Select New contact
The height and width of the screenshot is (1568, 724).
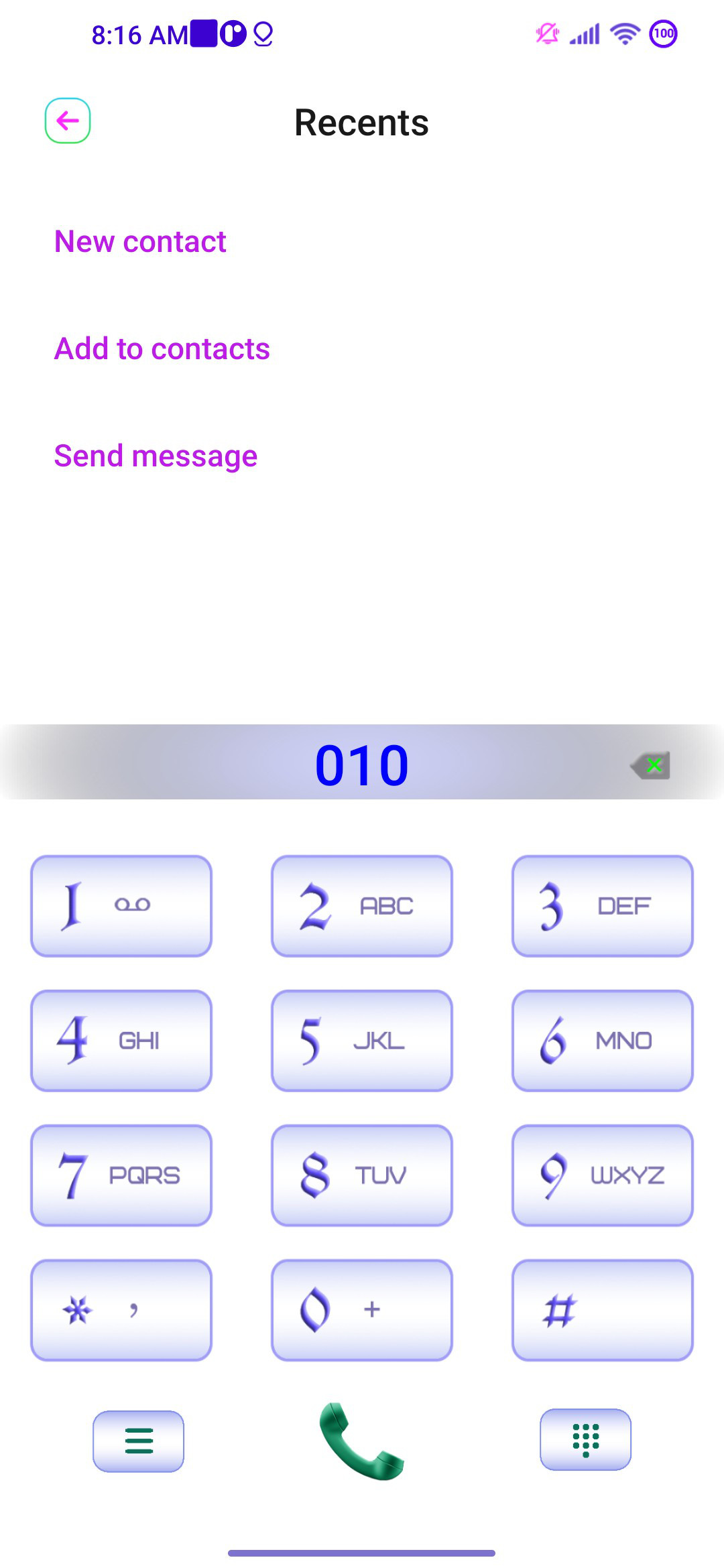140,241
